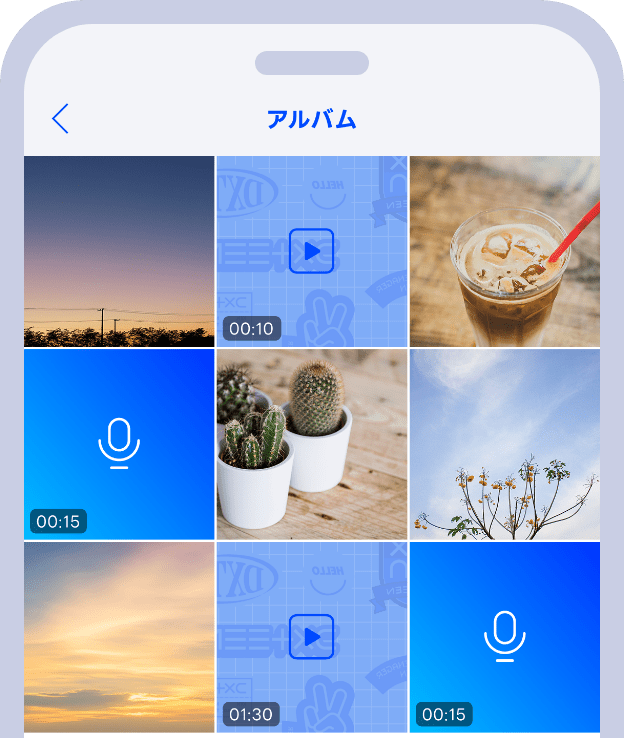The width and height of the screenshot is (624, 738).
Task: Go back from the album screen
Action: [60, 118]
